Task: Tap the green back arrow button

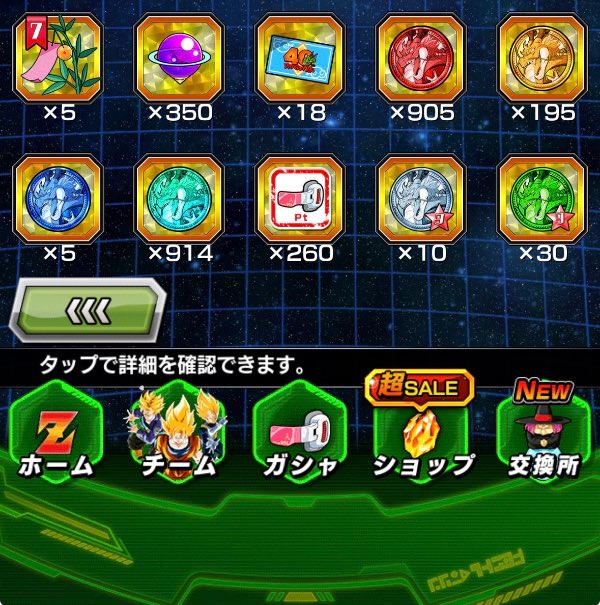Action: 88,310
